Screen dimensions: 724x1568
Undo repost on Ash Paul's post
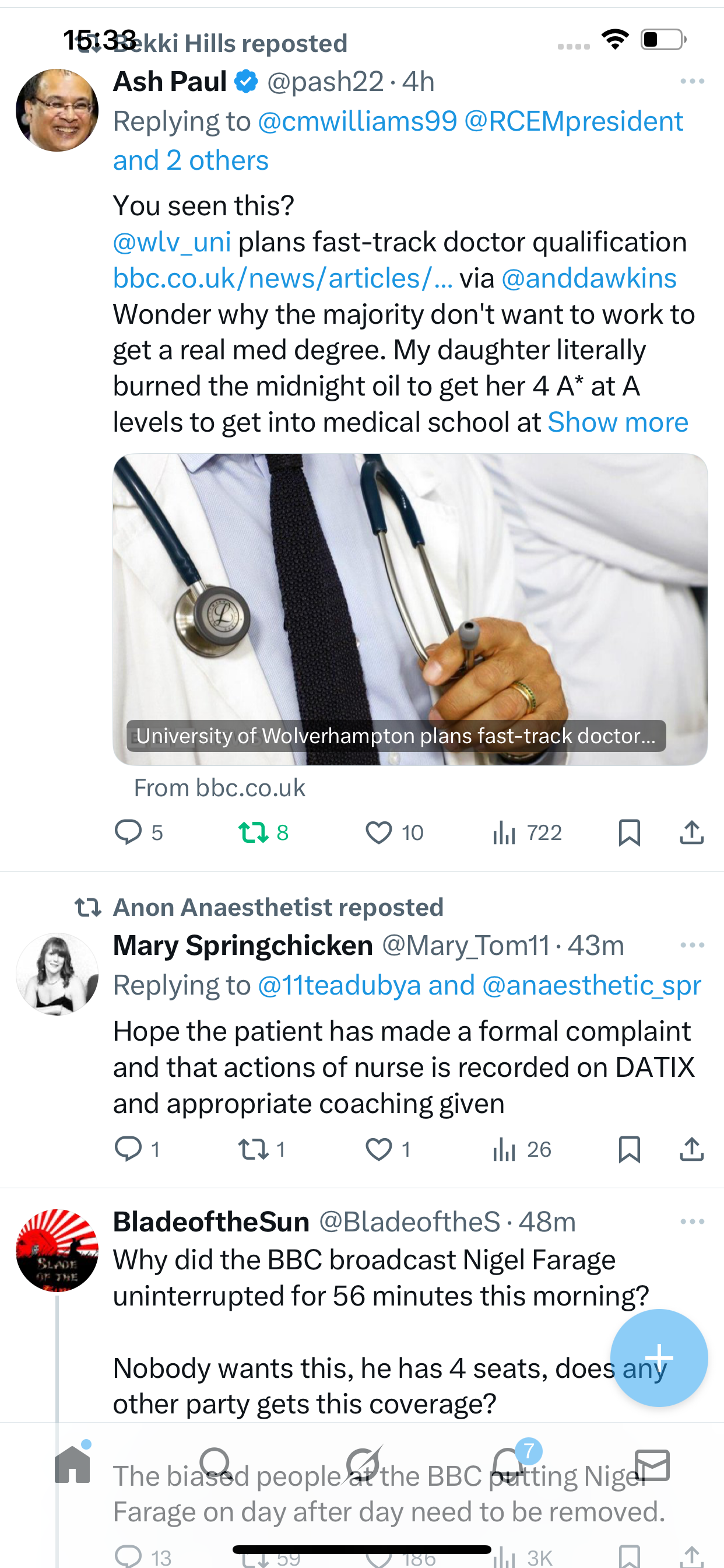click(x=253, y=832)
